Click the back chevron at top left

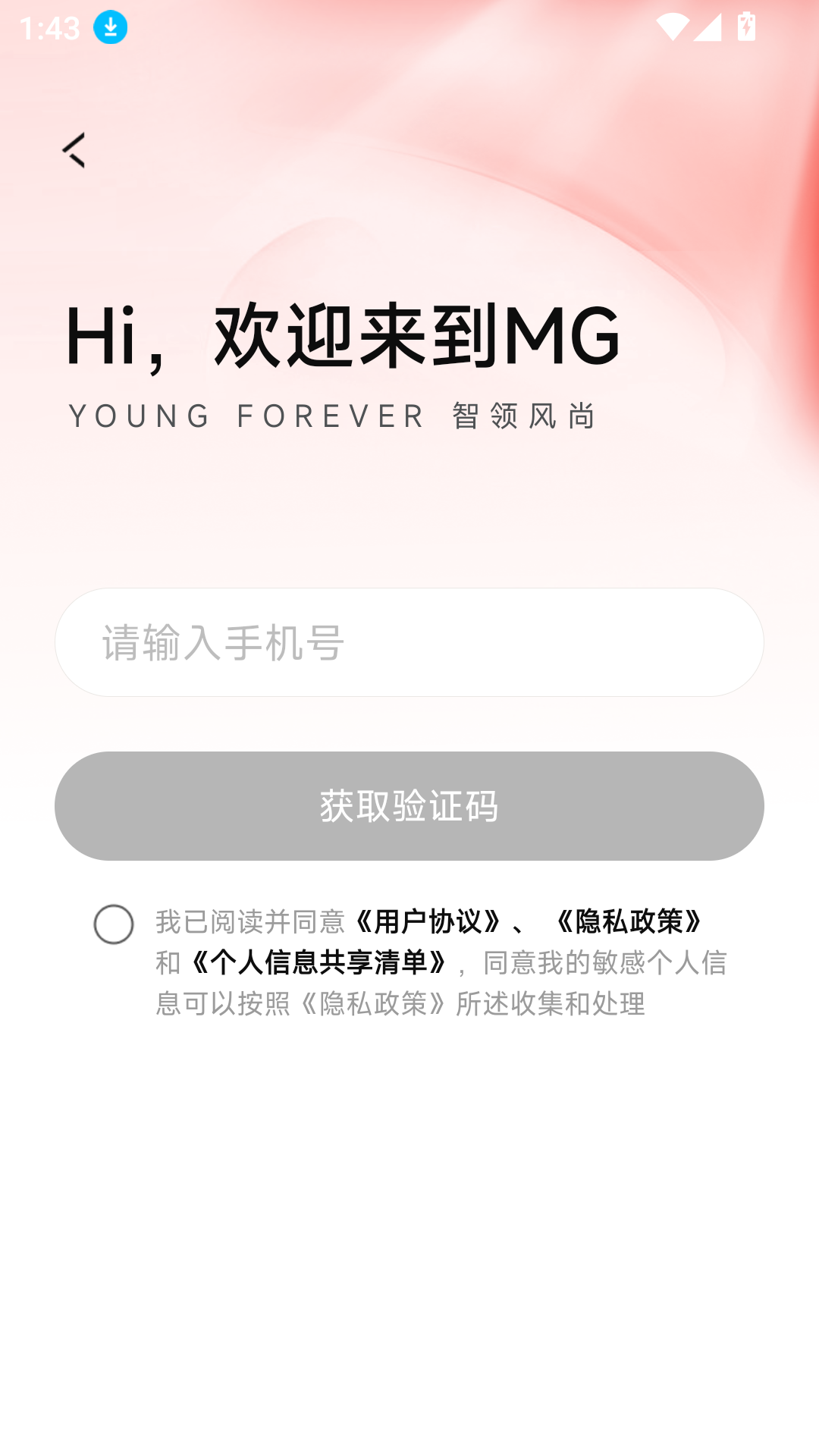click(74, 149)
